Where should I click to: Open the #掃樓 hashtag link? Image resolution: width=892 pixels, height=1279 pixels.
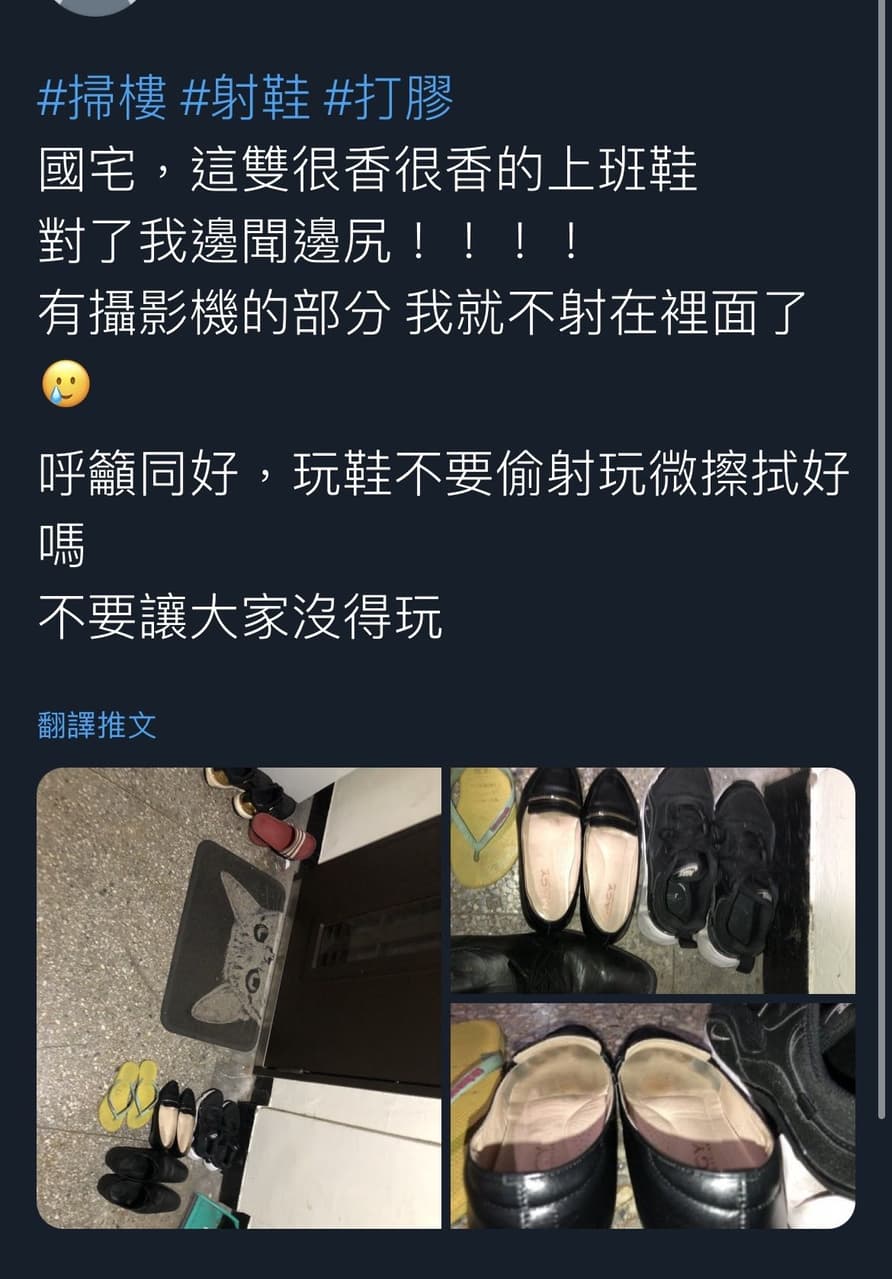click(x=102, y=99)
